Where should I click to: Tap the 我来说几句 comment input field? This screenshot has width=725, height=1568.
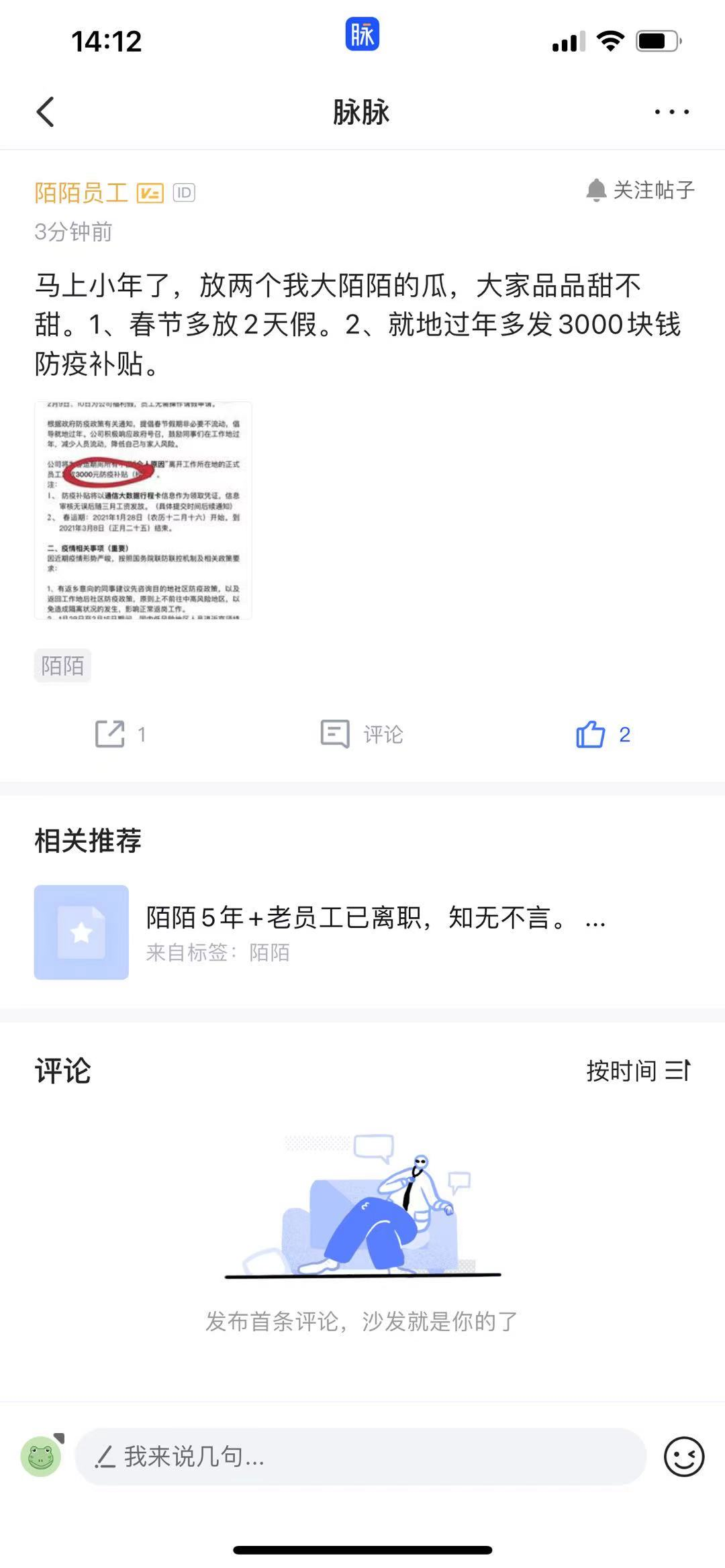pyautogui.click(x=360, y=1457)
